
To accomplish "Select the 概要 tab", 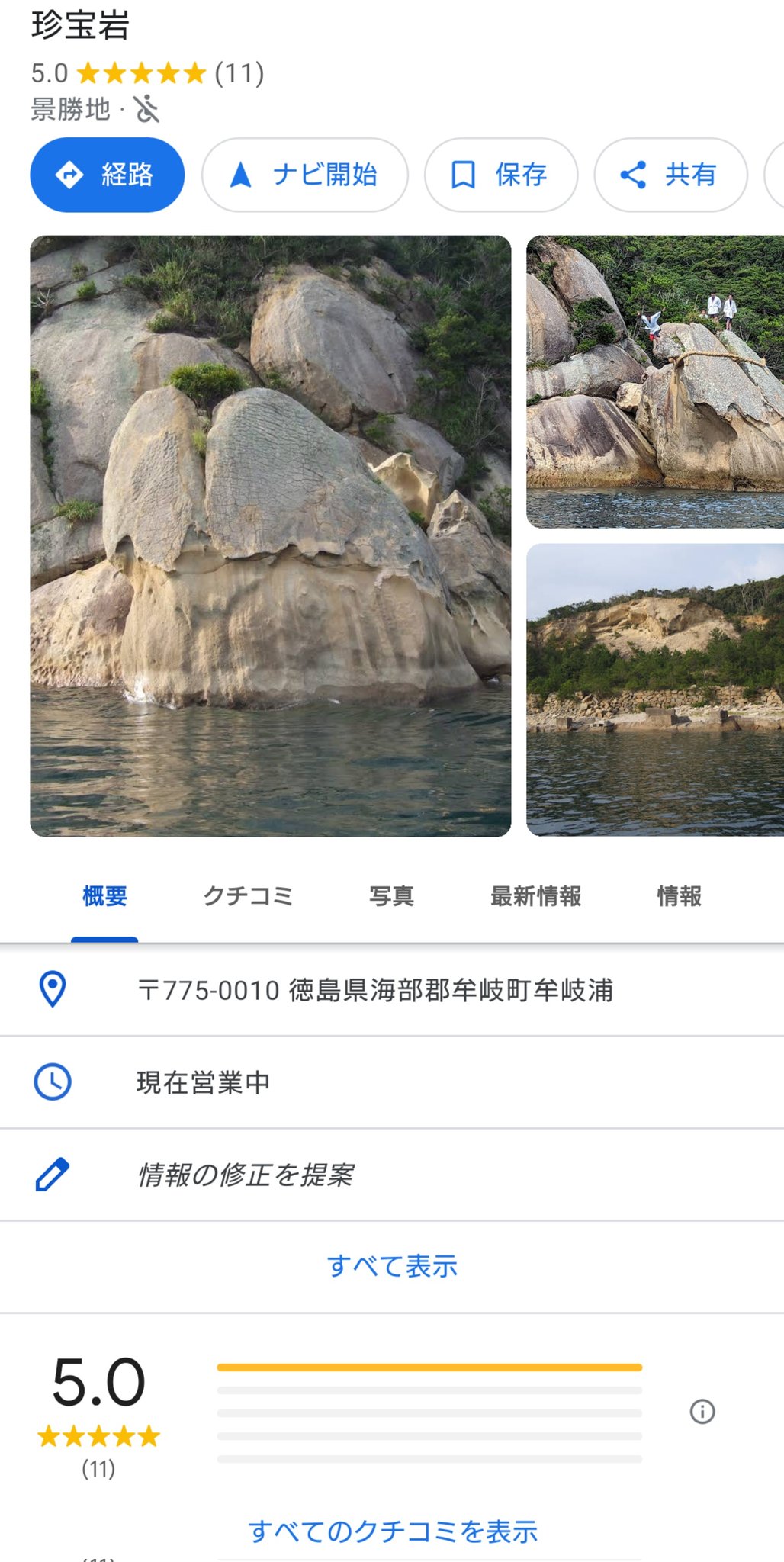I will click(x=104, y=896).
